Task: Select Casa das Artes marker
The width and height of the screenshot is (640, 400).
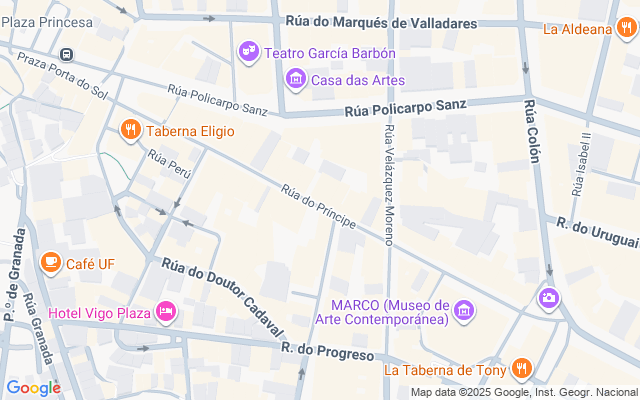Action: [295, 78]
